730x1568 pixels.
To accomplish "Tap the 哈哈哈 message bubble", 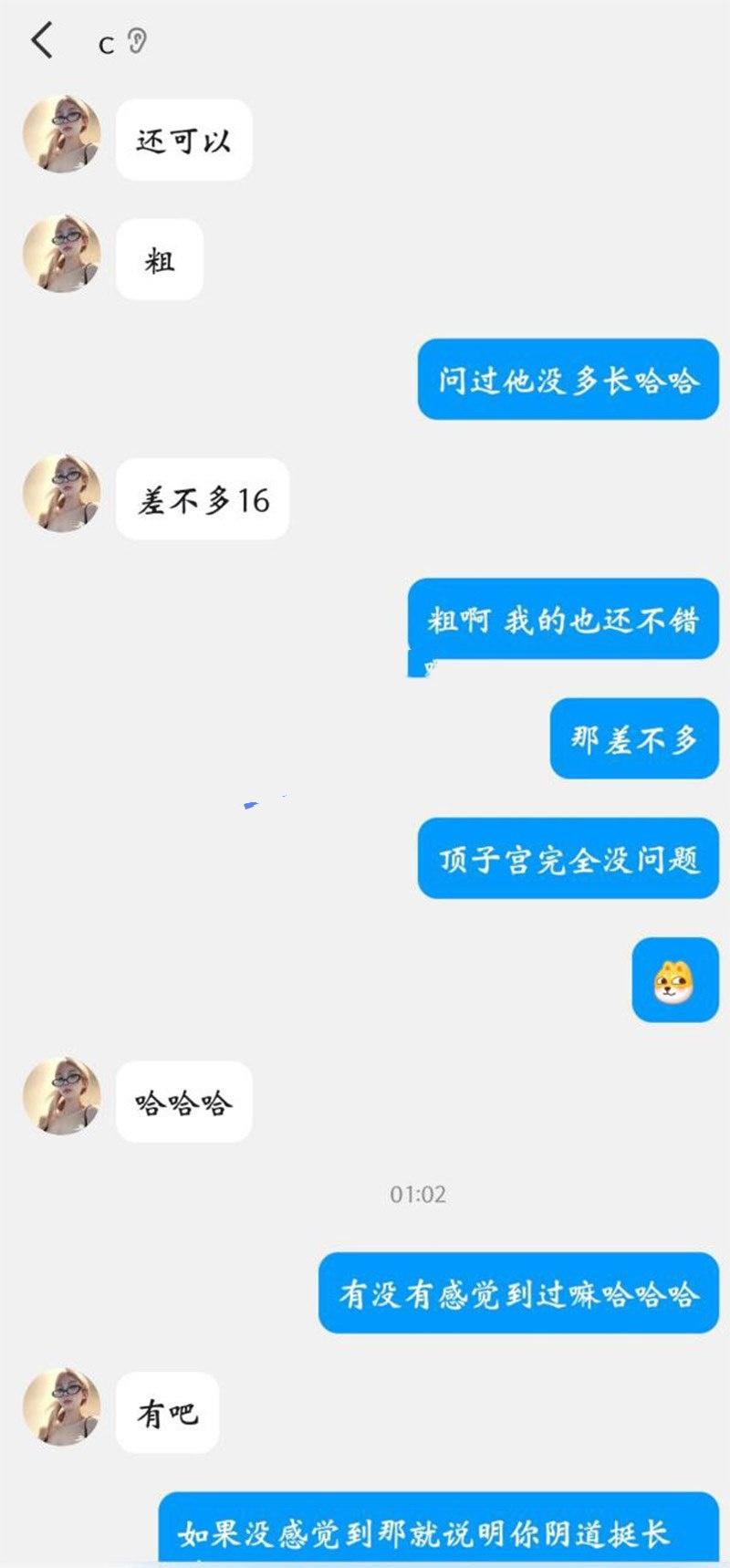I will [182, 1102].
